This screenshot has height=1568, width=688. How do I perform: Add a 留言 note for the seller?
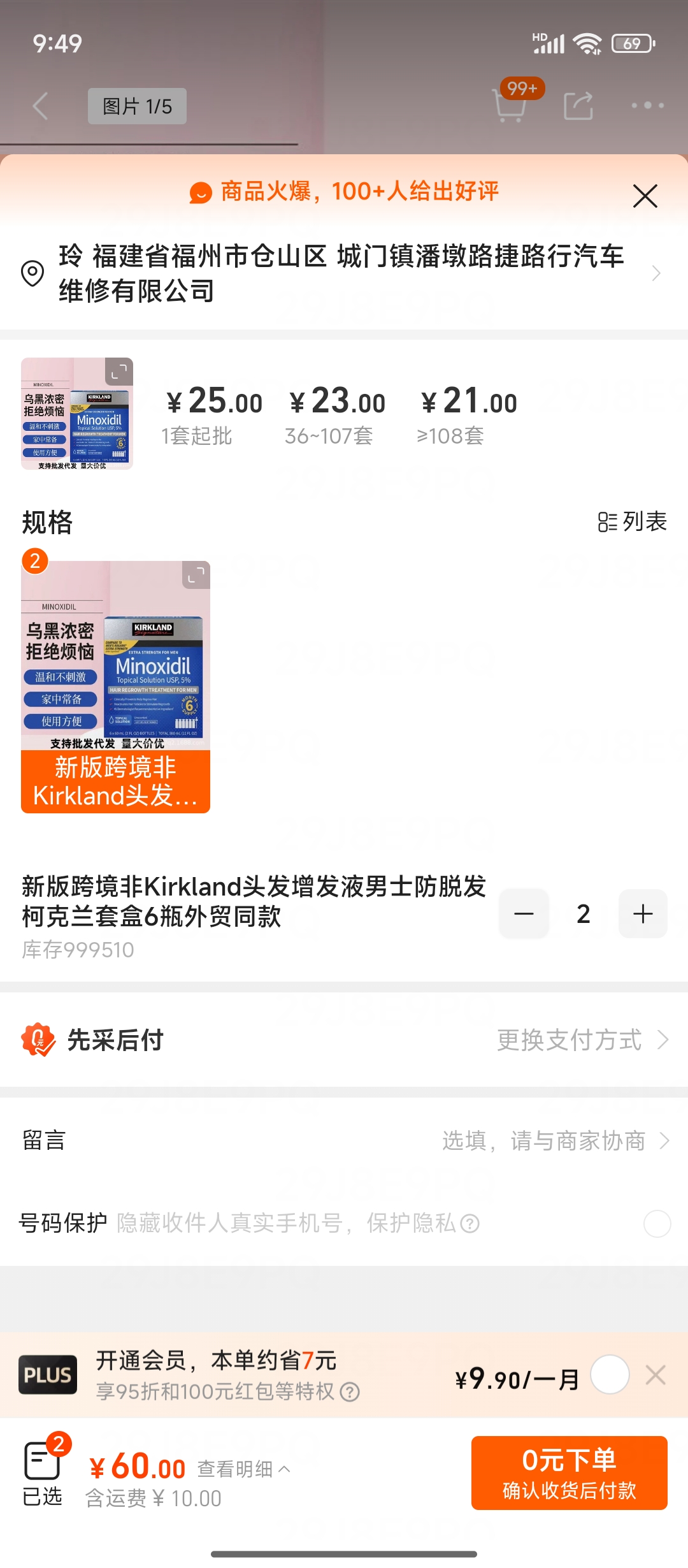tap(554, 1140)
